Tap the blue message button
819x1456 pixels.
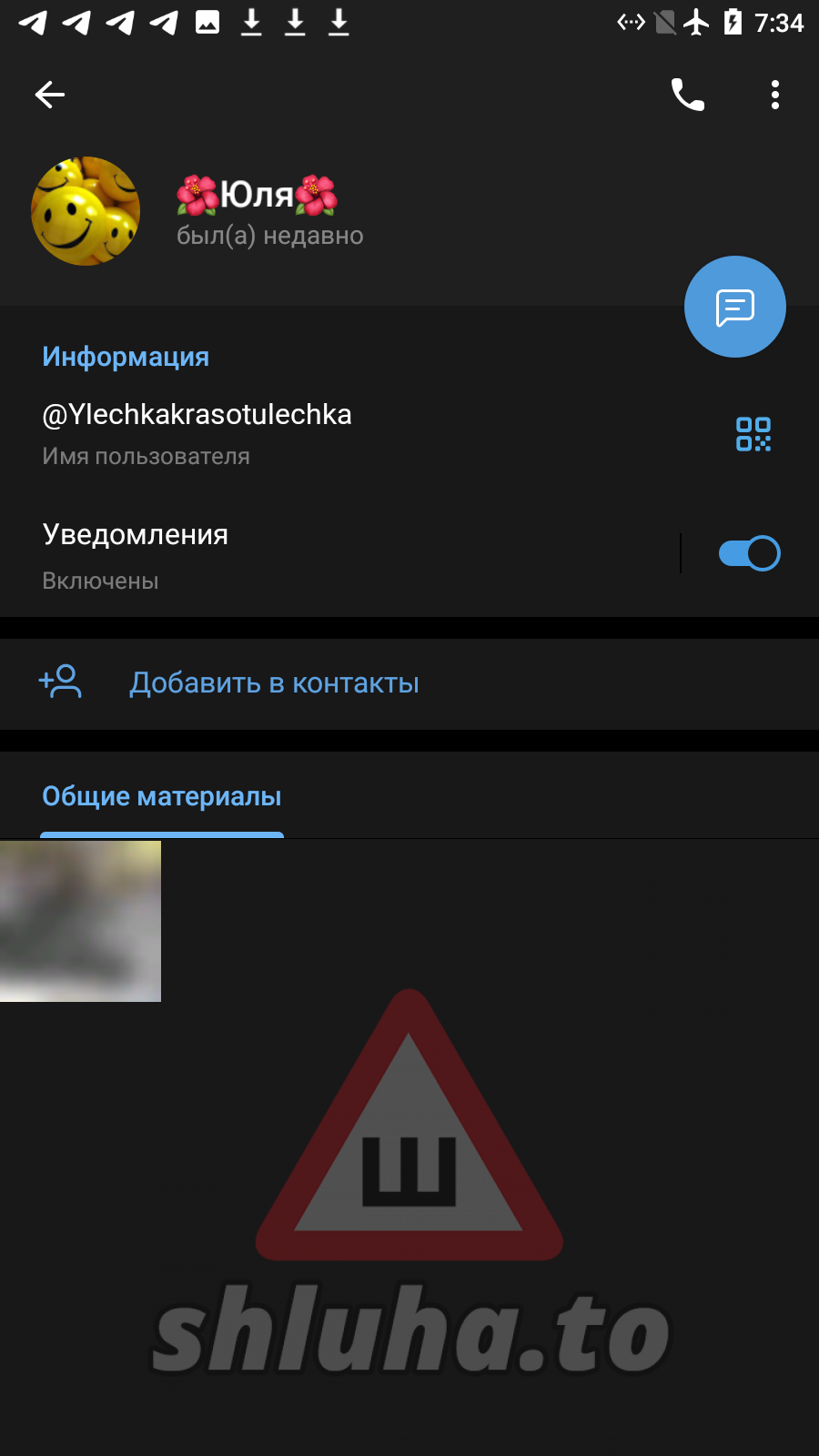pyautogui.click(x=735, y=307)
